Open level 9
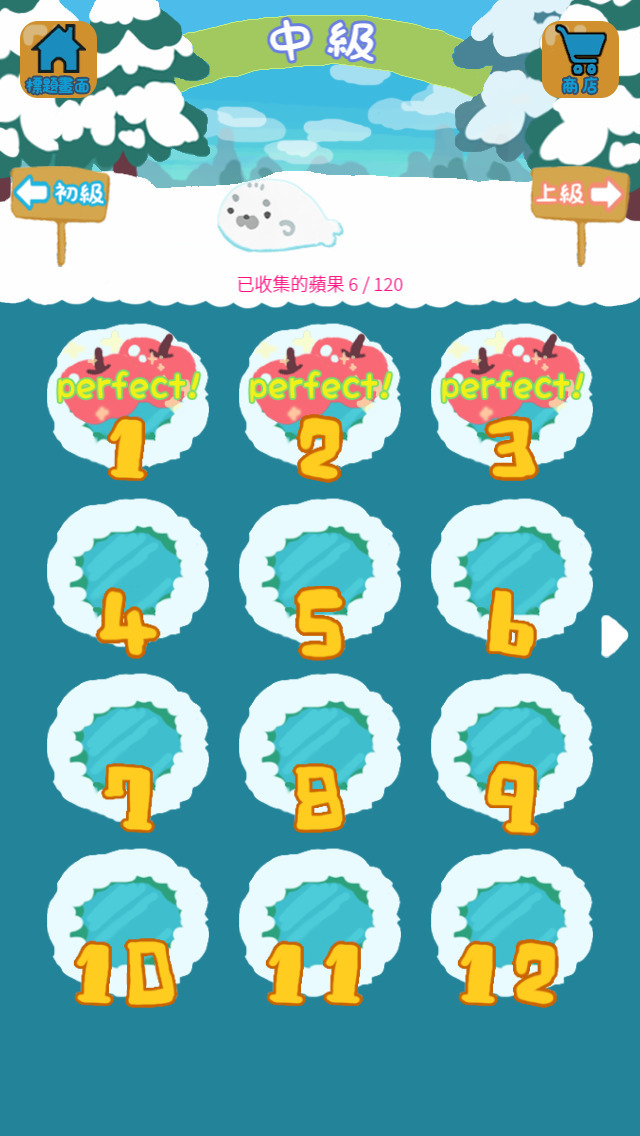Screen dimensions: 640x1136 point(512,752)
